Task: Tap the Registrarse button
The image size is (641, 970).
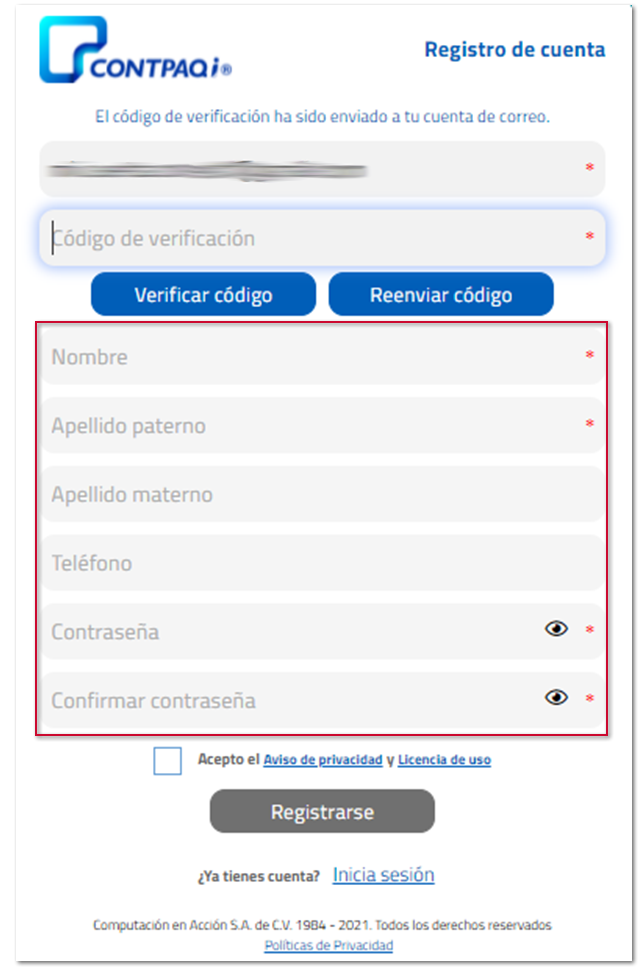Action: click(x=322, y=812)
